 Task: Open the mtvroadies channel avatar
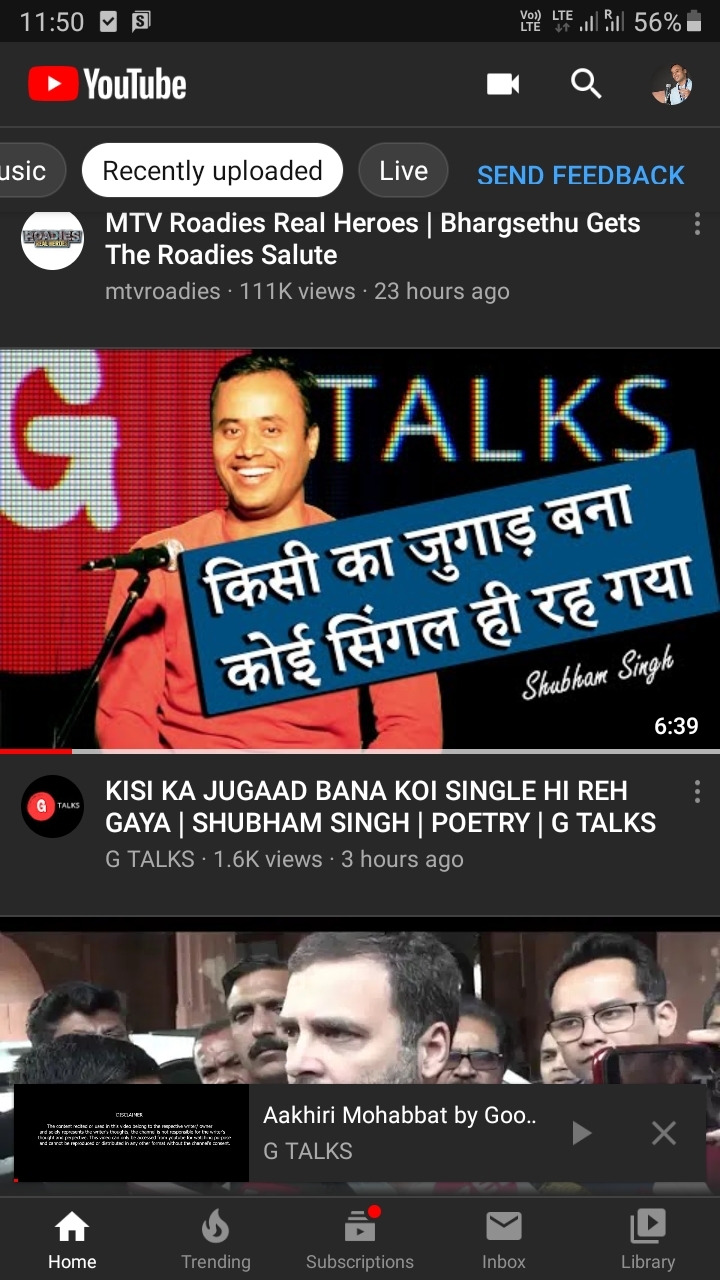pos(52,240)
